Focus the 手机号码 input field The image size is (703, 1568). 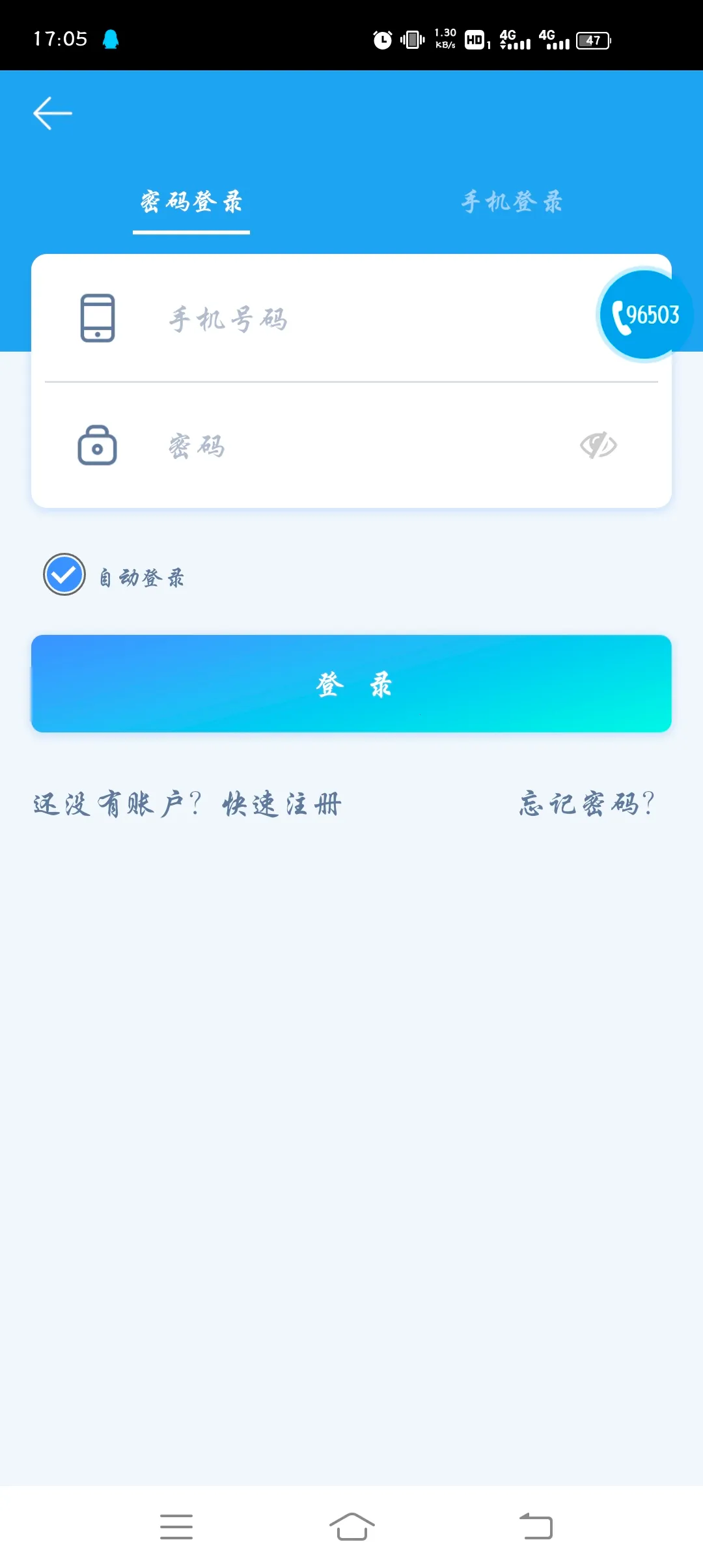pyautogui.click(x=365, y=319)
